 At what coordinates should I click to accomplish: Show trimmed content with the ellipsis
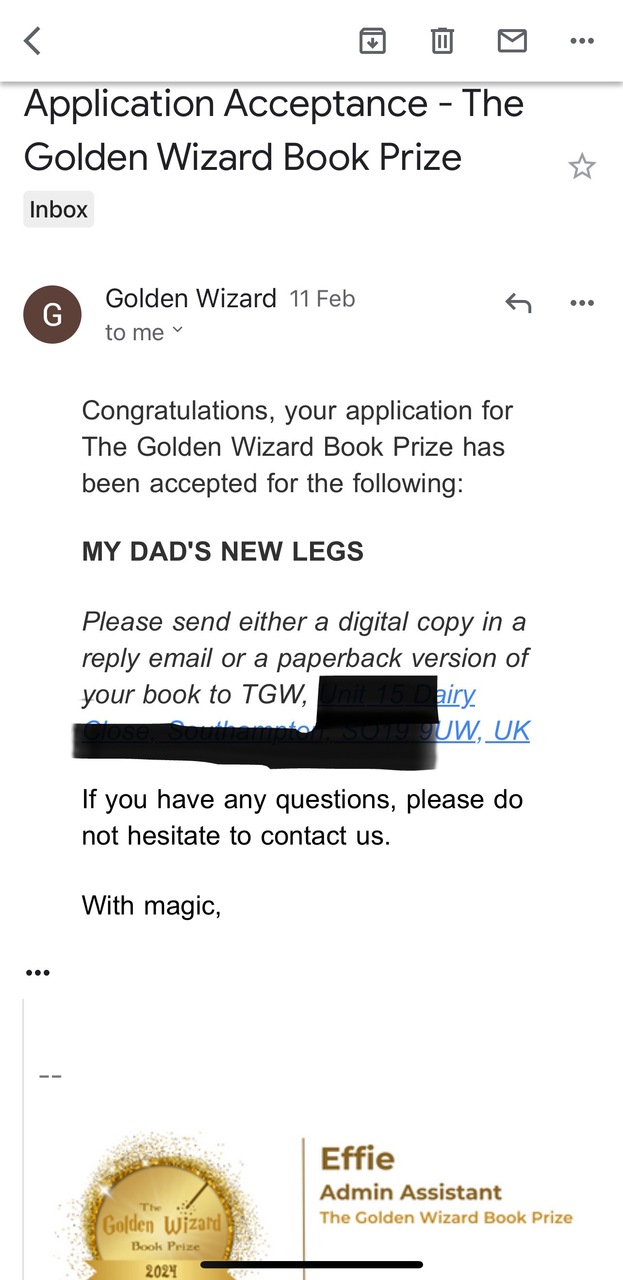point(38,972)
